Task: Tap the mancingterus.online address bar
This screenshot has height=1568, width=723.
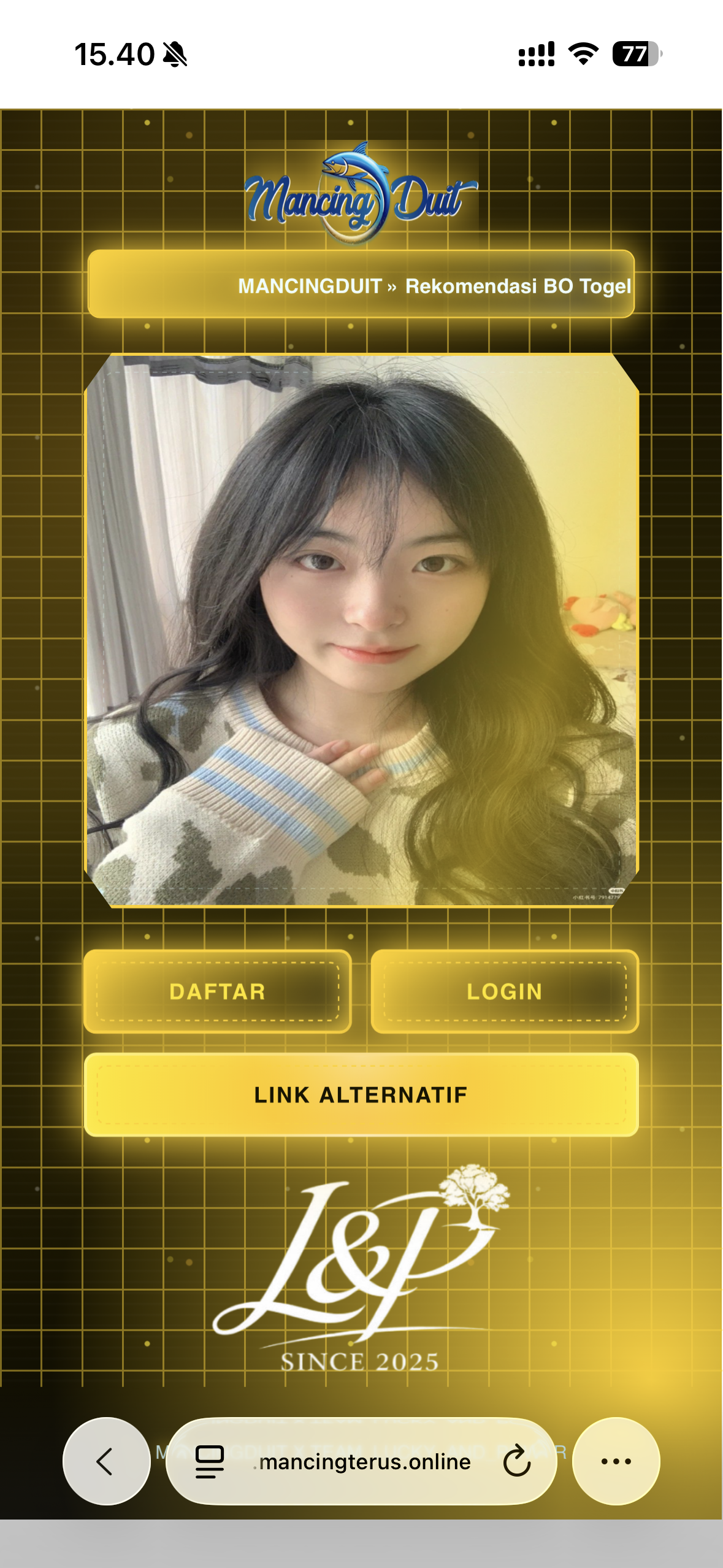Action: [361, 1461]
